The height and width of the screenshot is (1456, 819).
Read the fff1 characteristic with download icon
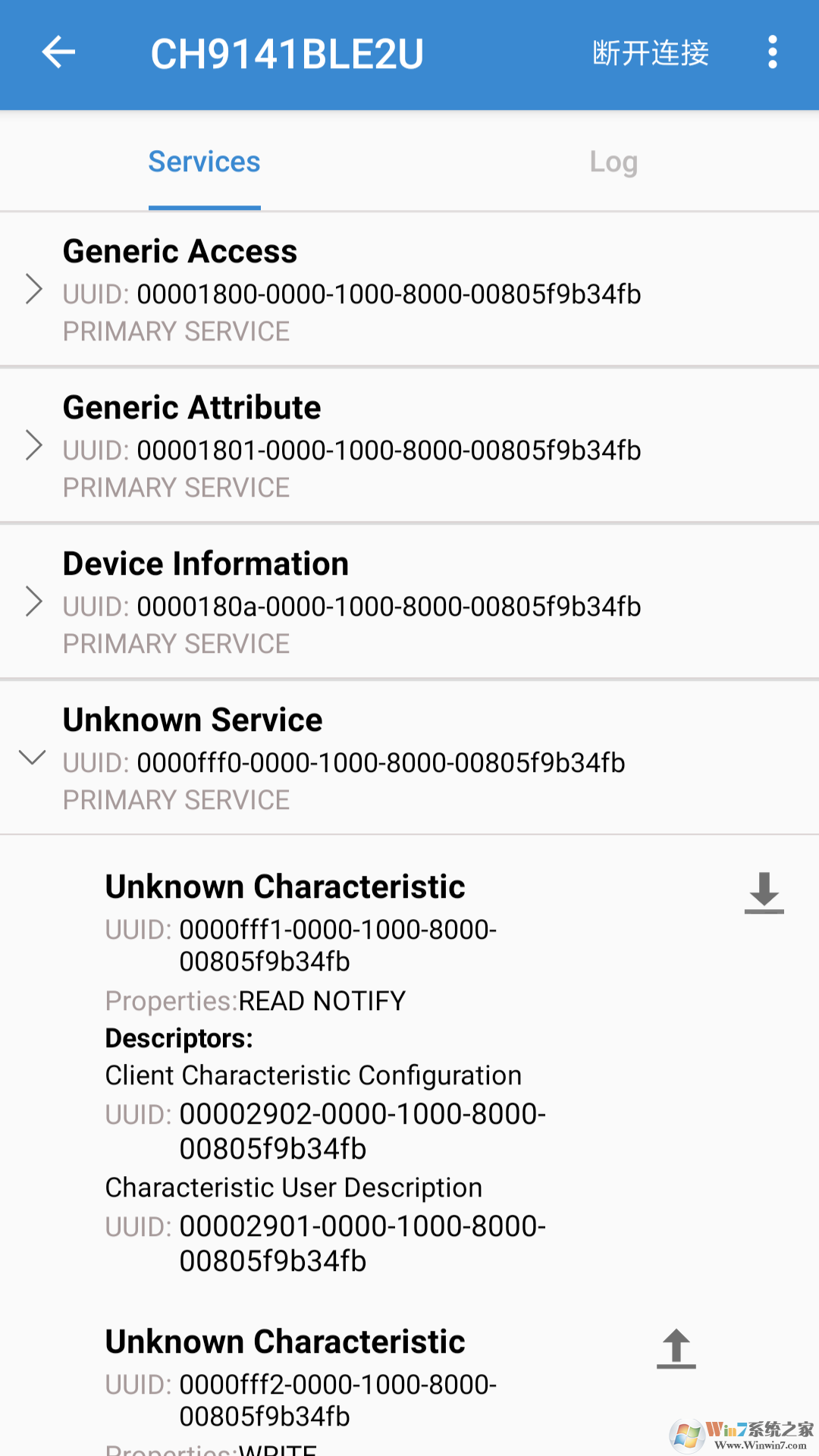point(764,893)
